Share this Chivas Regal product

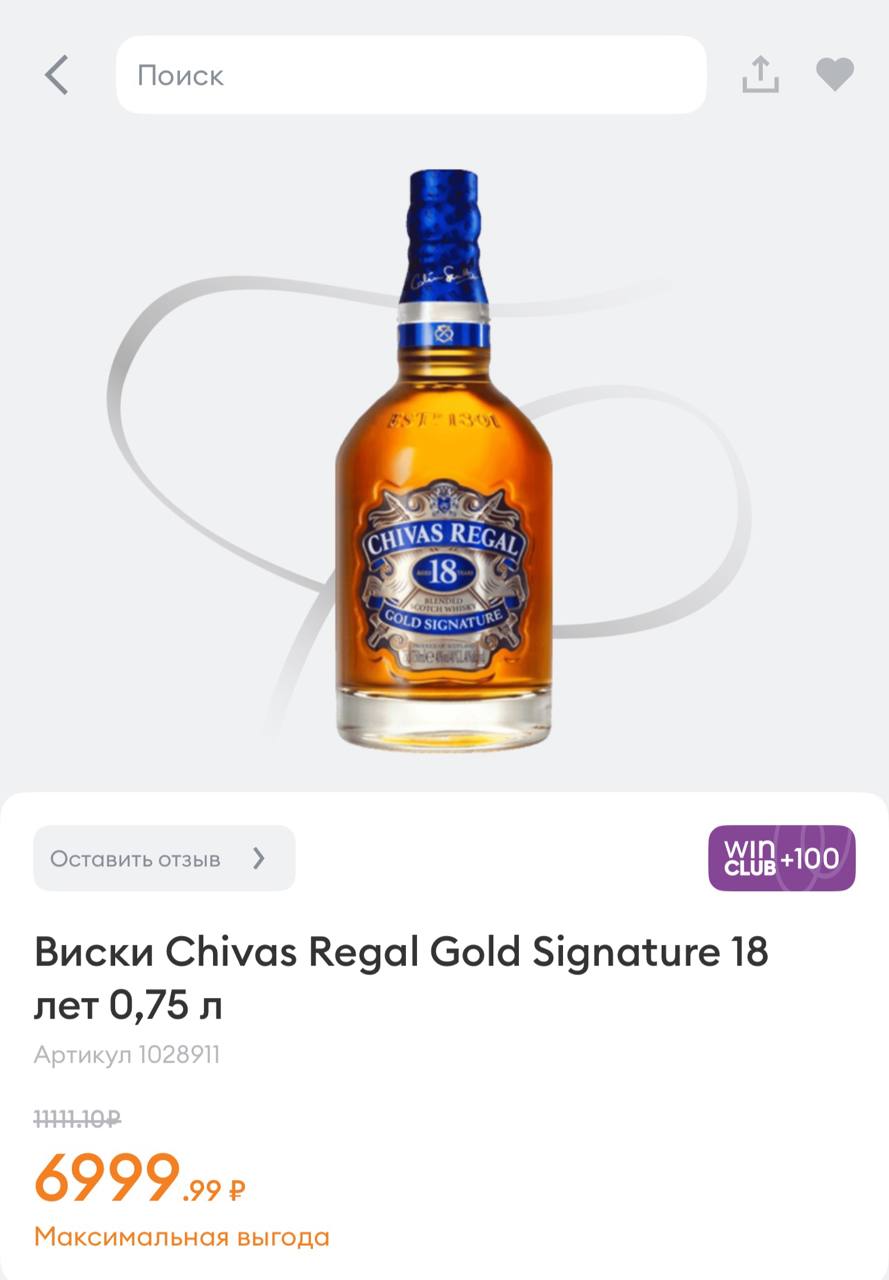coord(760,75)
